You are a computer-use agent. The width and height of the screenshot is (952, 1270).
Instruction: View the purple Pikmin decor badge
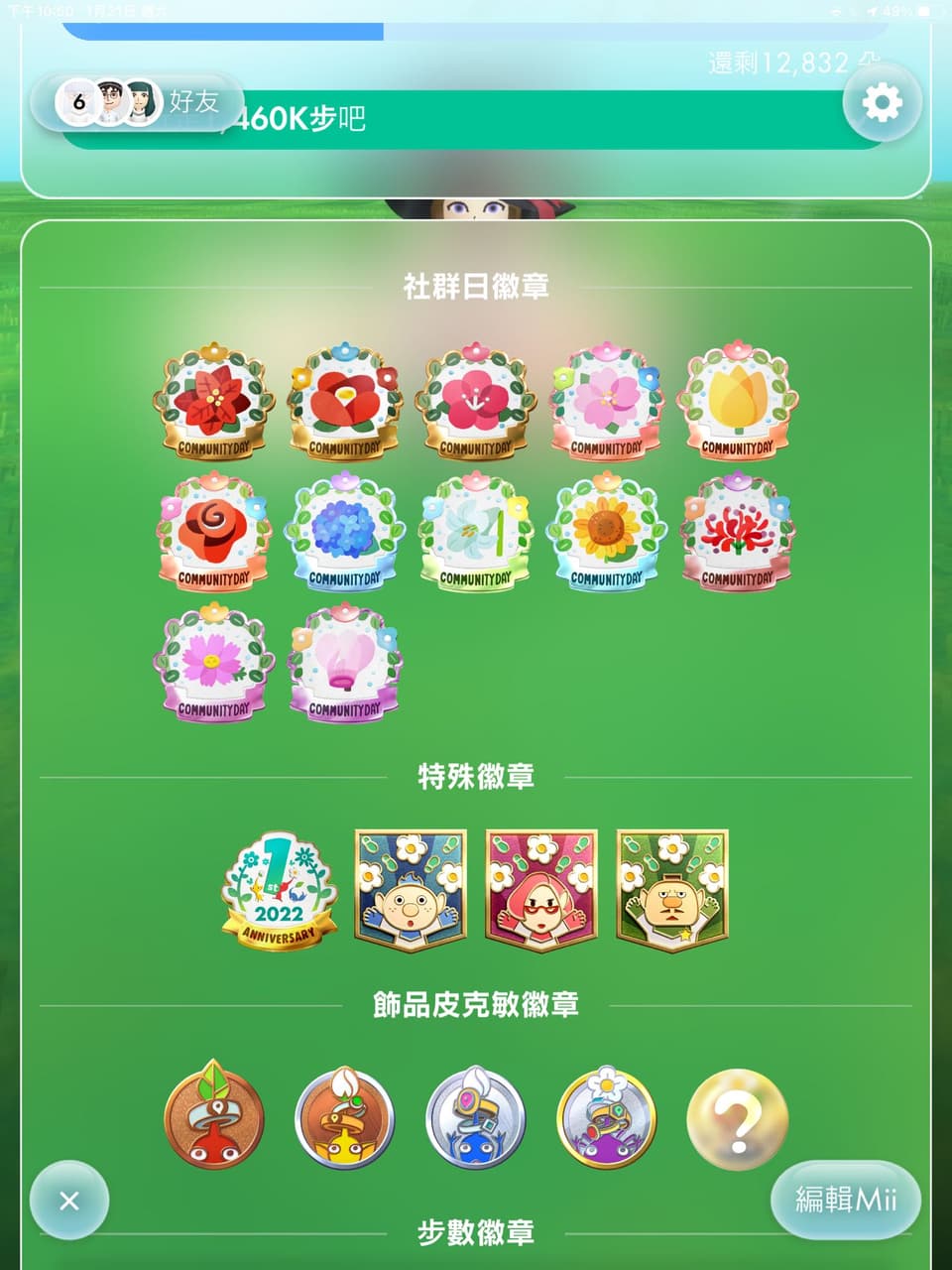(606, 1119)
